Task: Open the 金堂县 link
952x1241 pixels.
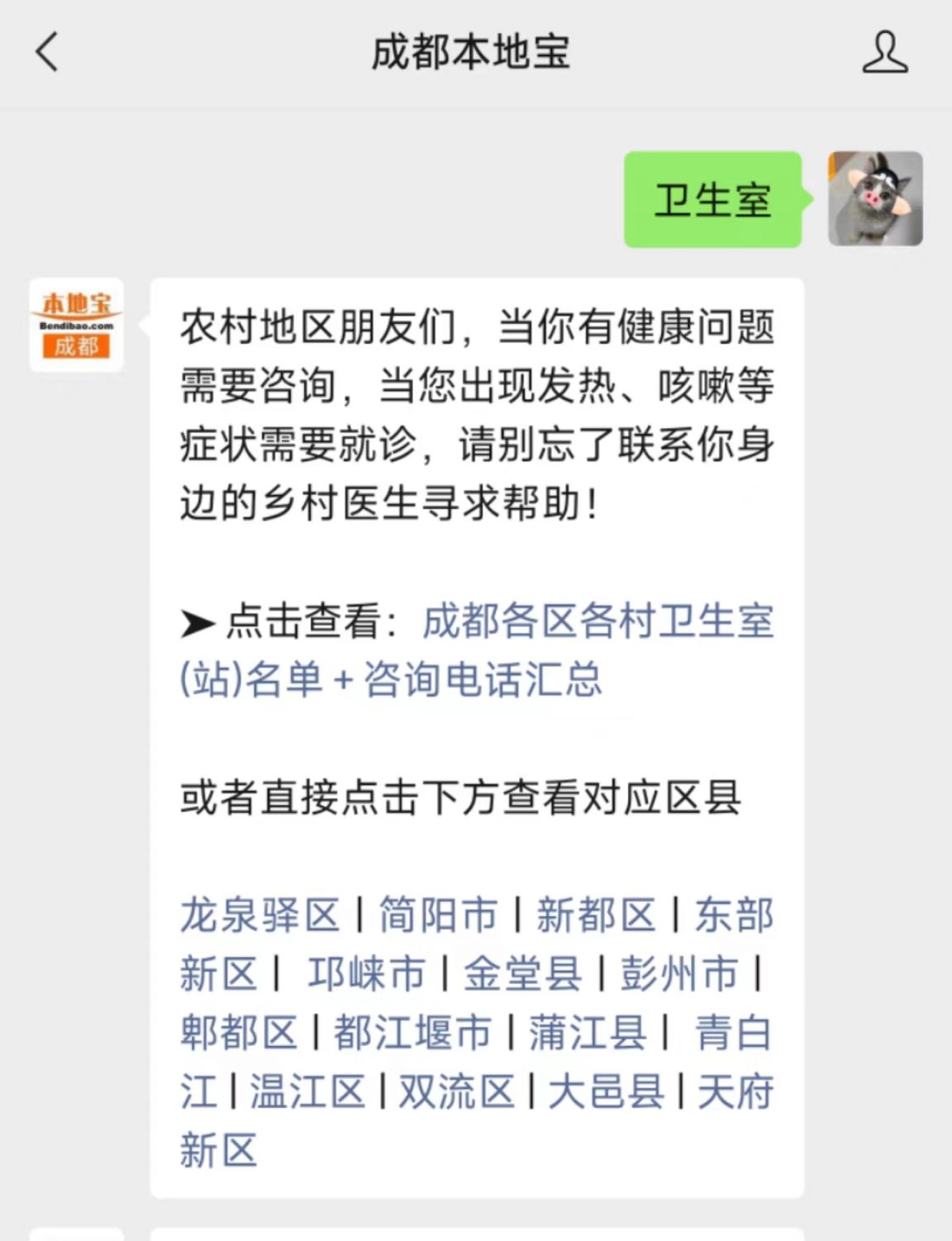Action: point(521,974)
